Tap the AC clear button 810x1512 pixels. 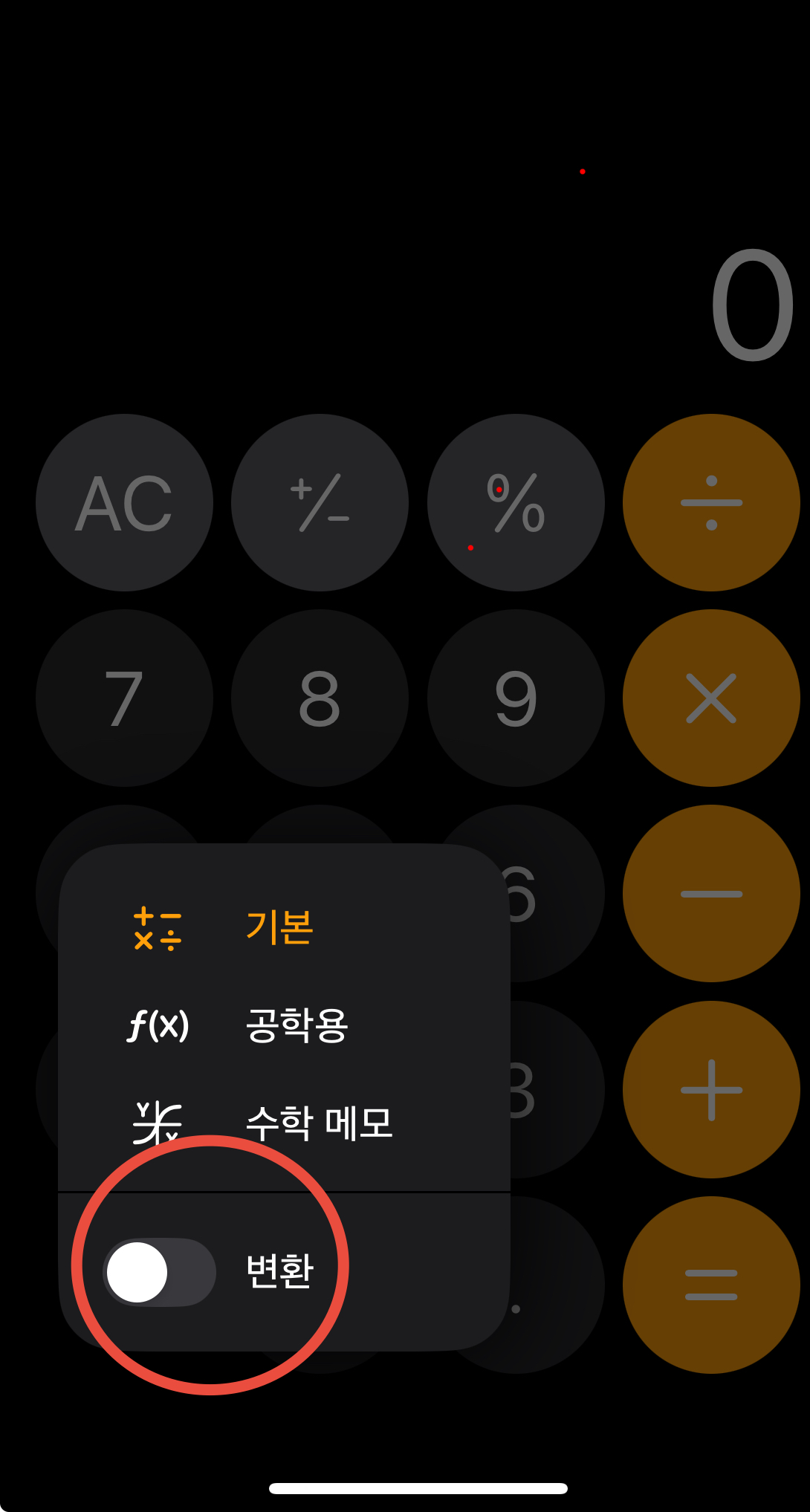point(124,503)
